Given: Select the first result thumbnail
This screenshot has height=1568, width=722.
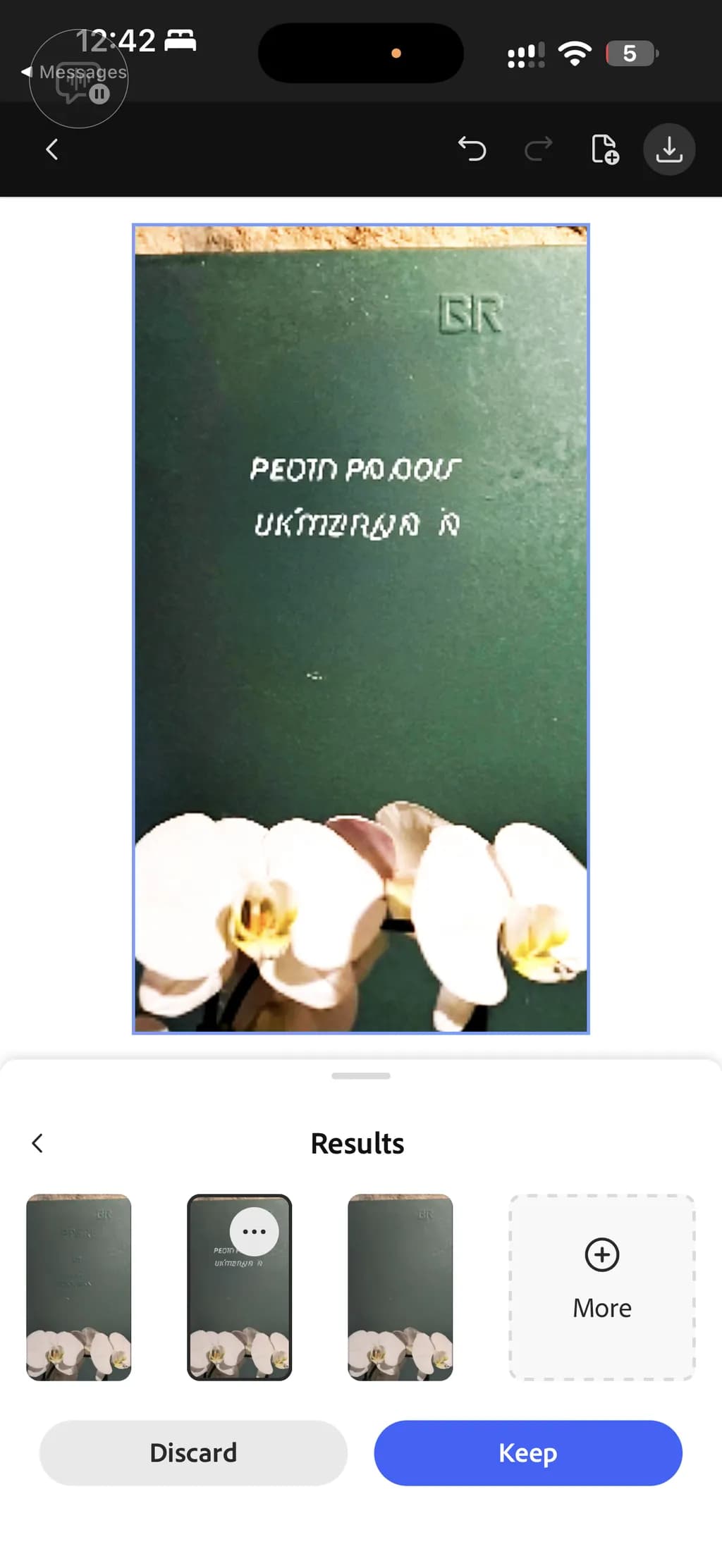Looking at the screenshot, I should tap(79, 1287).
